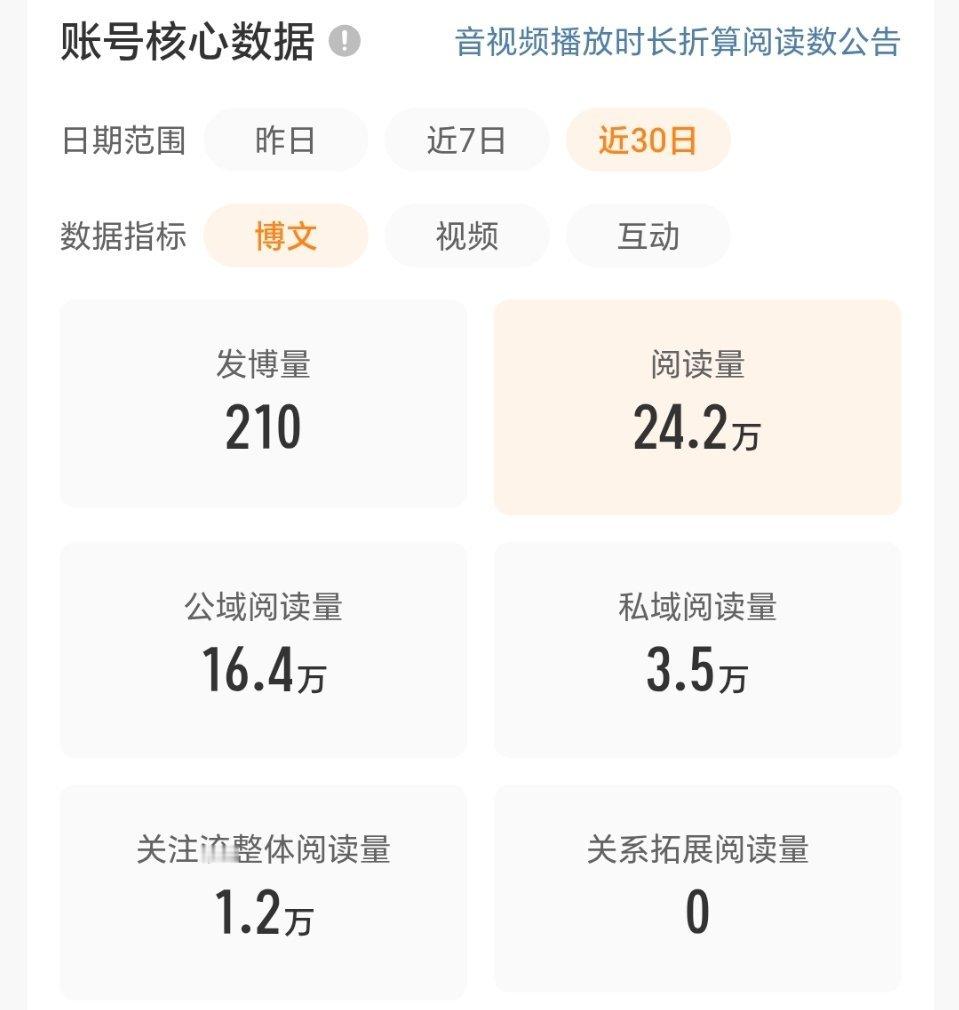The image size is (959, 1010).
Task: Open the highlighted 阅读量 card
Action: click(x=698, y=400)
